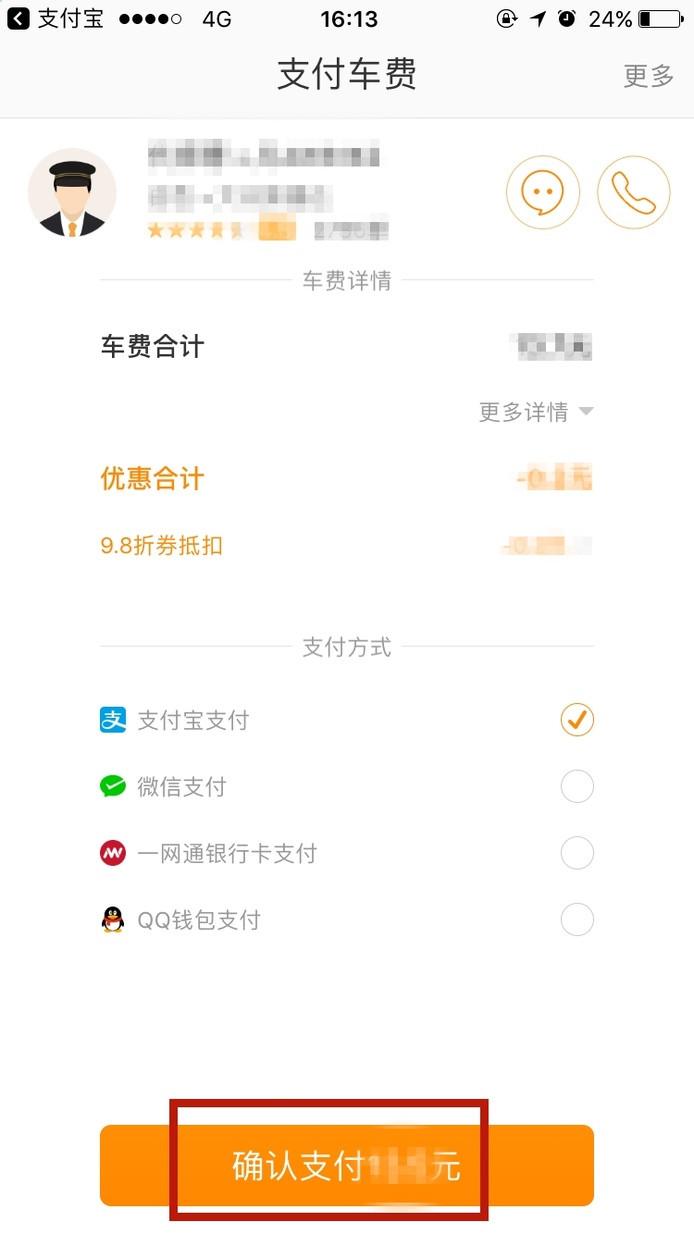The width and height of the screenshot is (694, 1234).
Task: Tap the 确认支付 button
Action: (347, 1166)
